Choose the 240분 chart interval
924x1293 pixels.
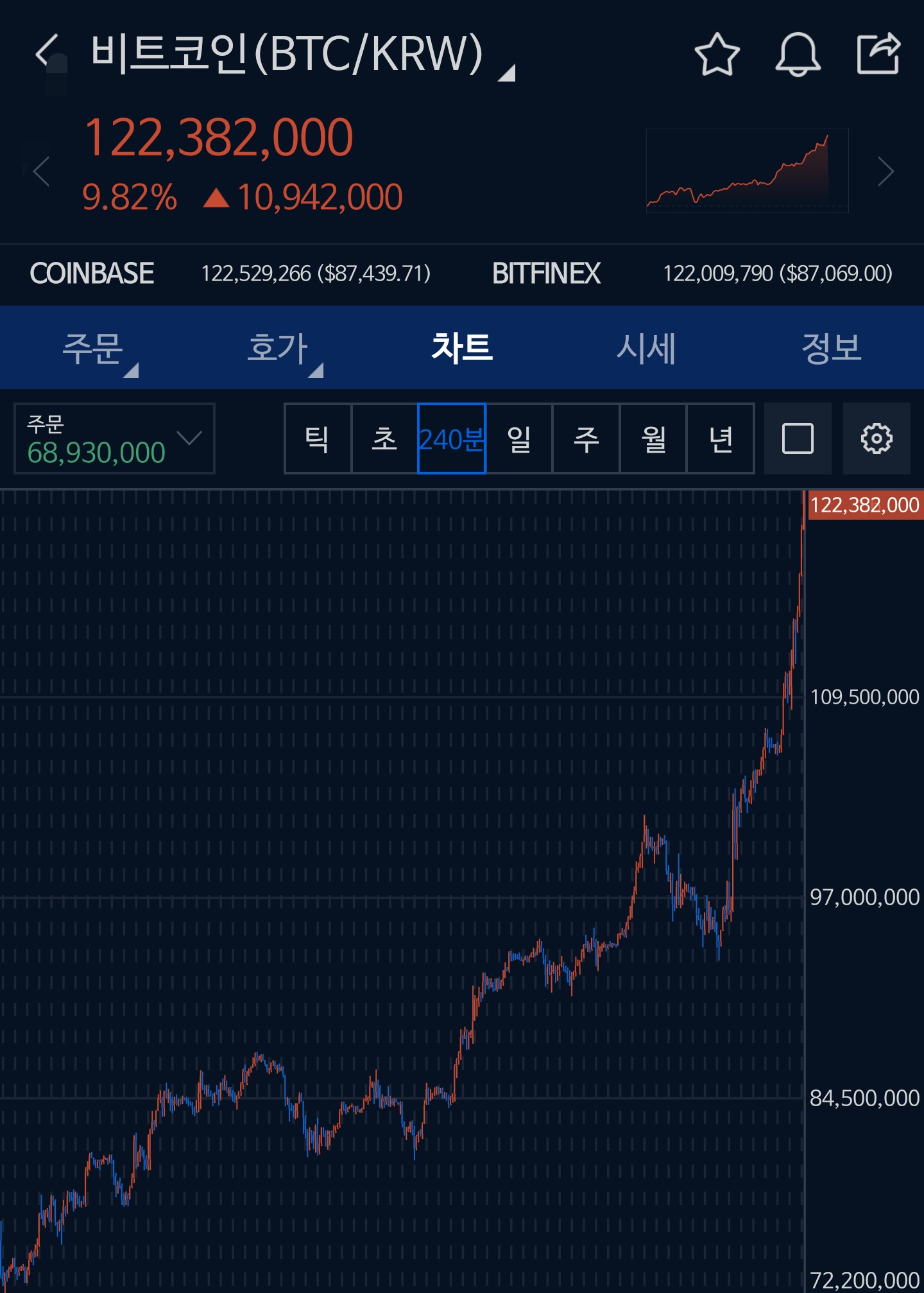452,439
